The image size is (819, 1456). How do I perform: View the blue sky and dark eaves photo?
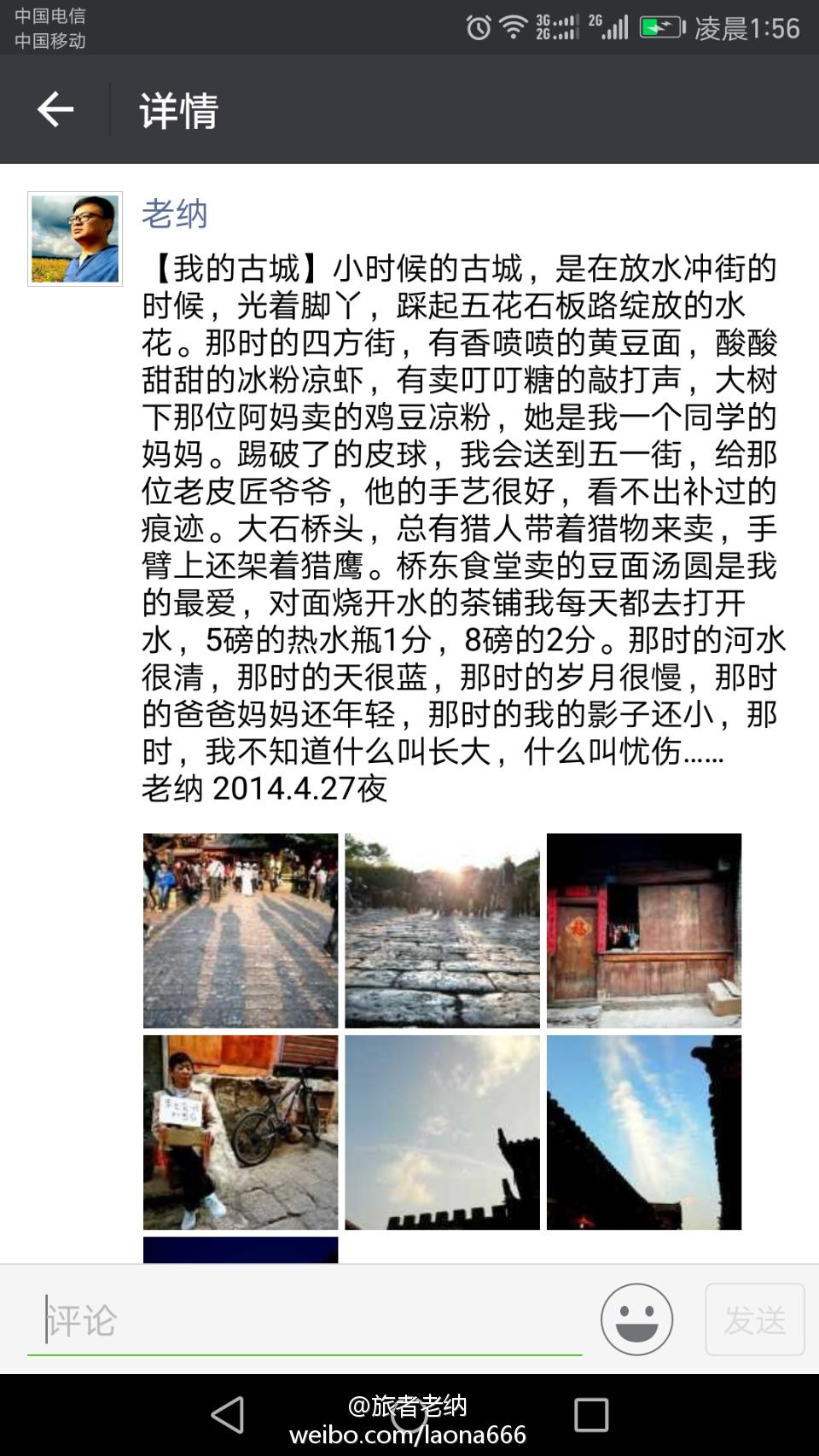(644, 1132)
